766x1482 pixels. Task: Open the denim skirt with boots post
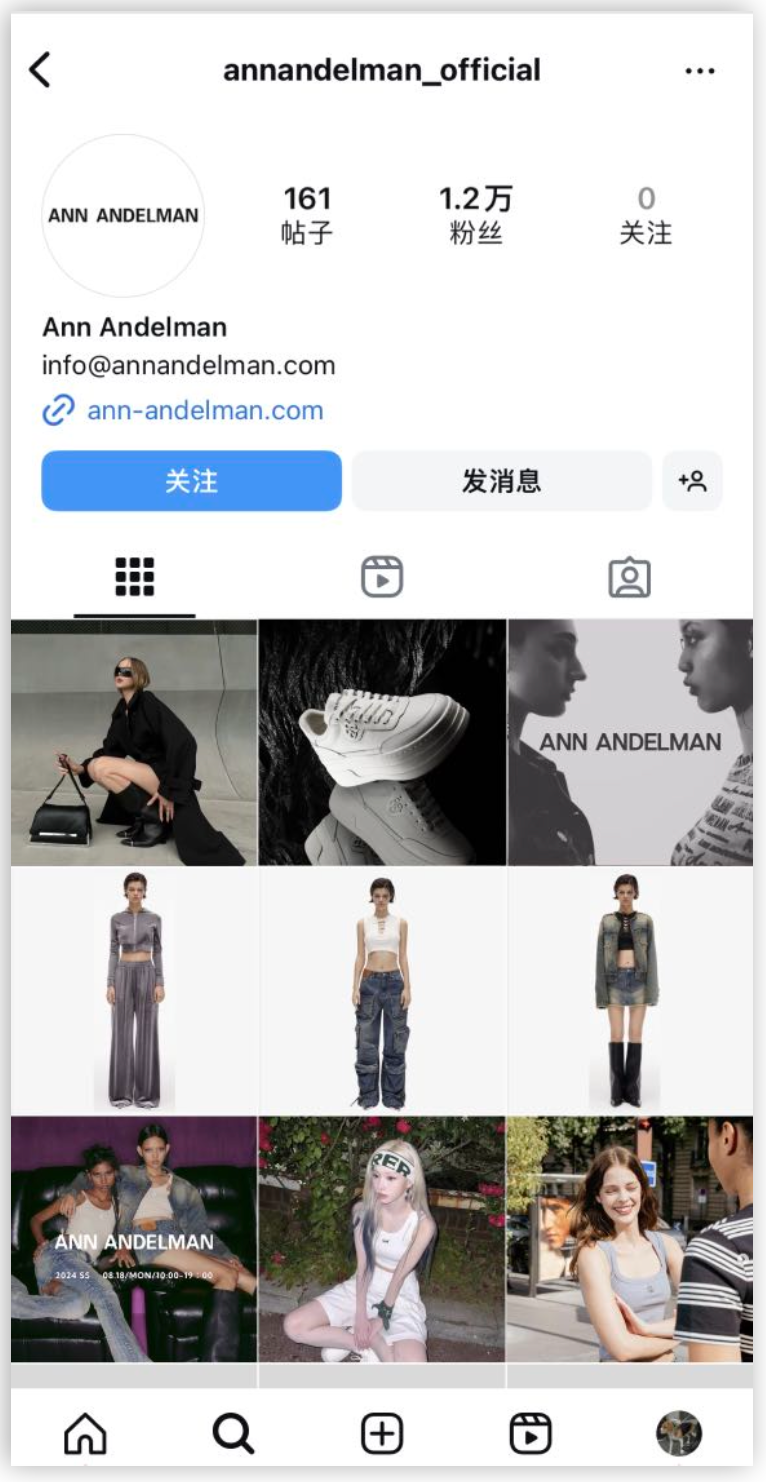630,990
